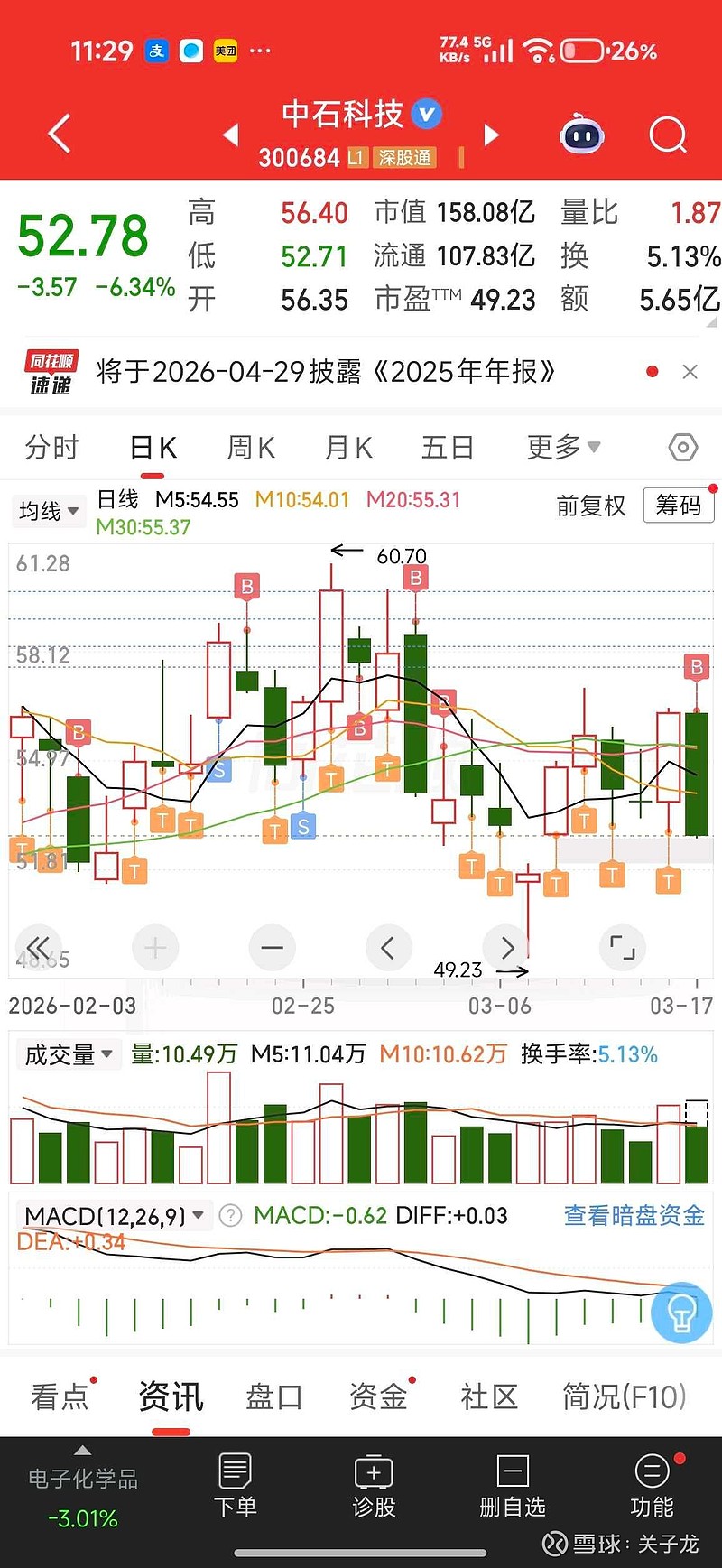Image resolution: width=722 pixels, height=1568 pixels.
Task: Switch to the 五日 view
Action: tap(447, 447)
